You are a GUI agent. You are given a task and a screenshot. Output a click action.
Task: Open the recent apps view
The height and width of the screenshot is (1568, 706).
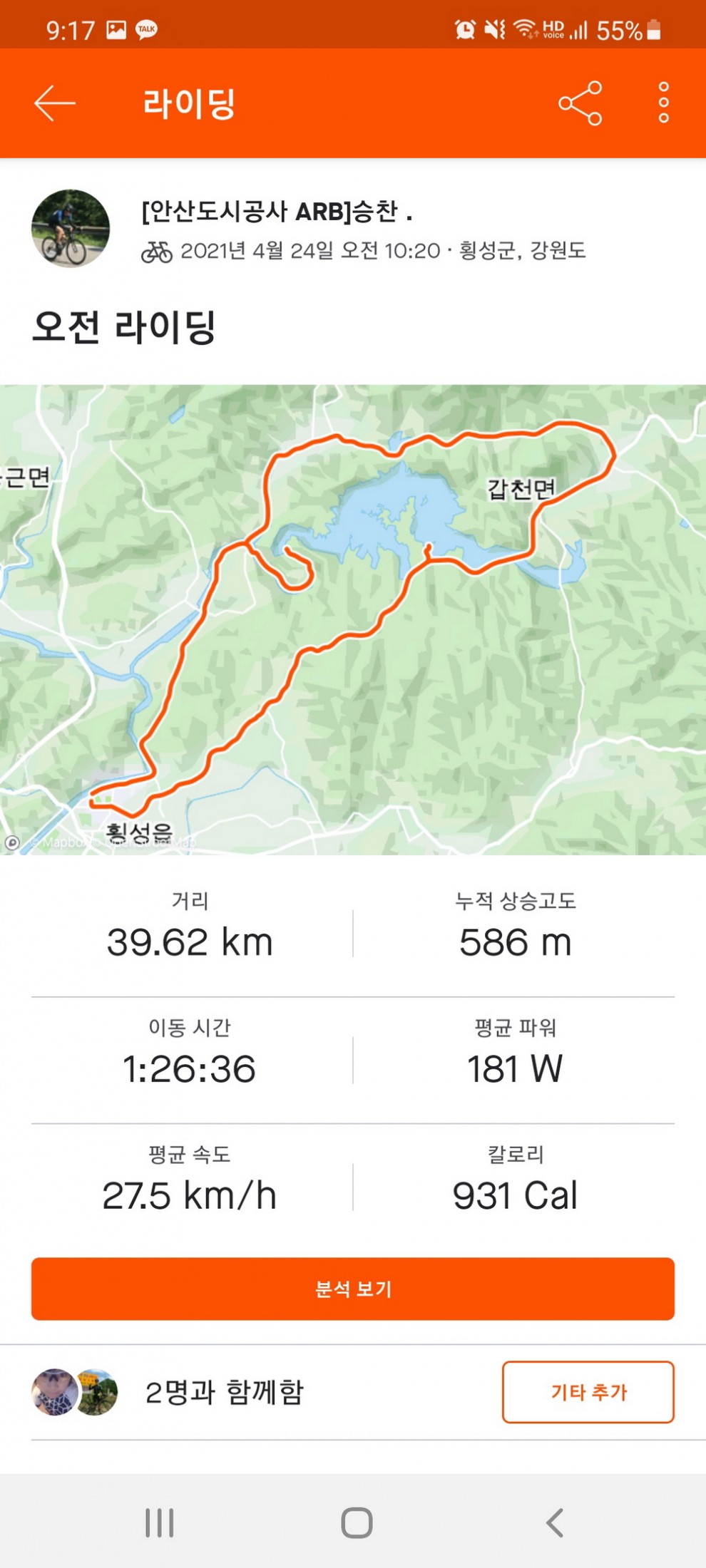[159, 1523]
